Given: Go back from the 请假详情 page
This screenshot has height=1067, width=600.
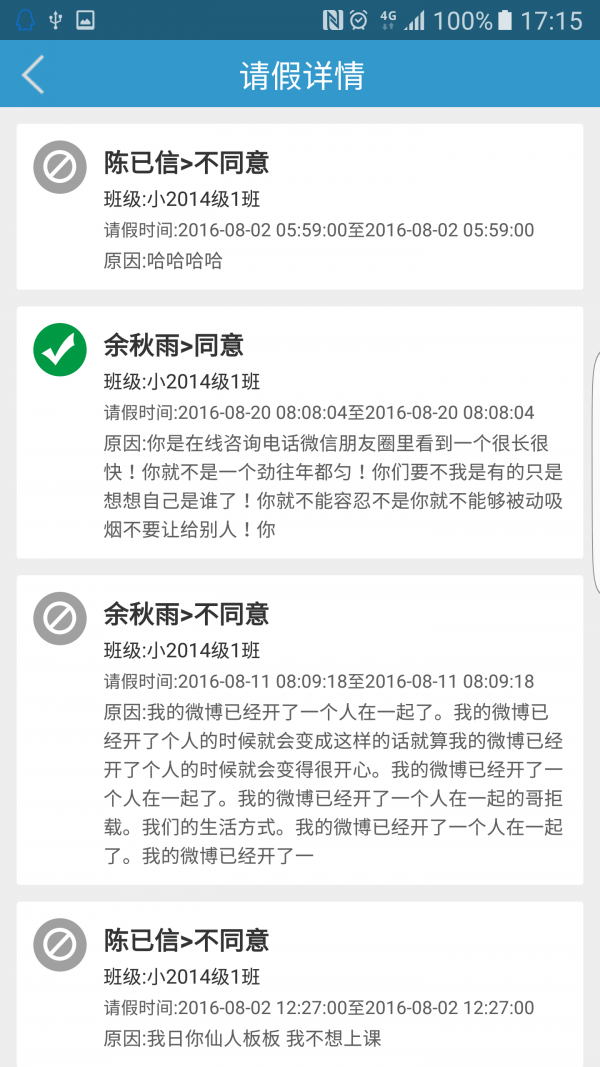Looking at the screenshot, I should 33,75.
